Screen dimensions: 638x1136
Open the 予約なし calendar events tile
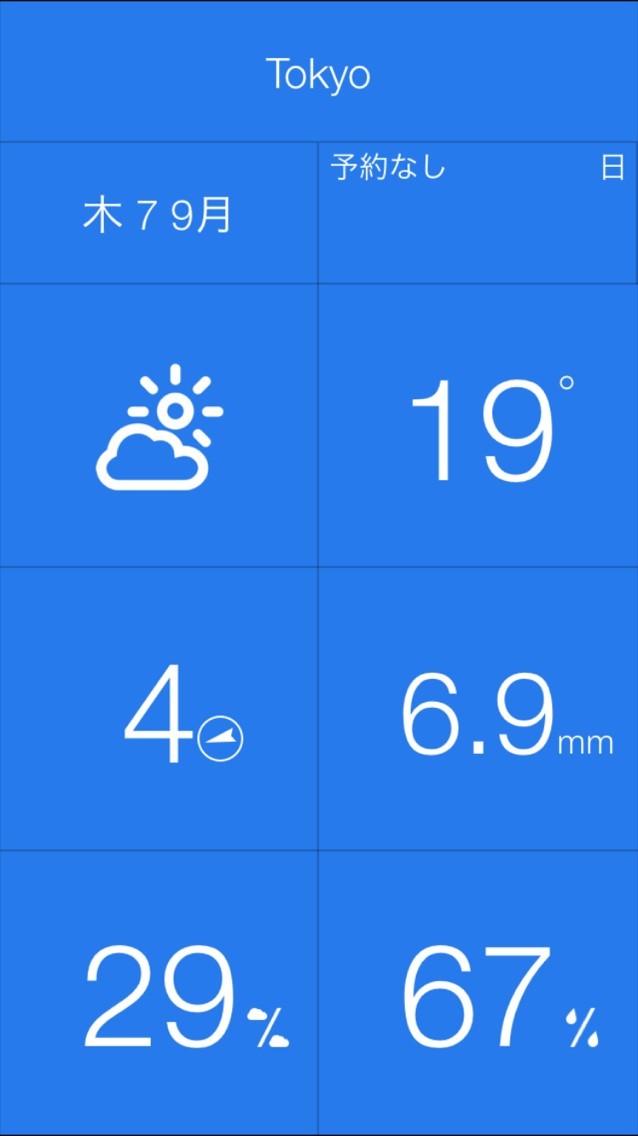(x=478, y=213)
